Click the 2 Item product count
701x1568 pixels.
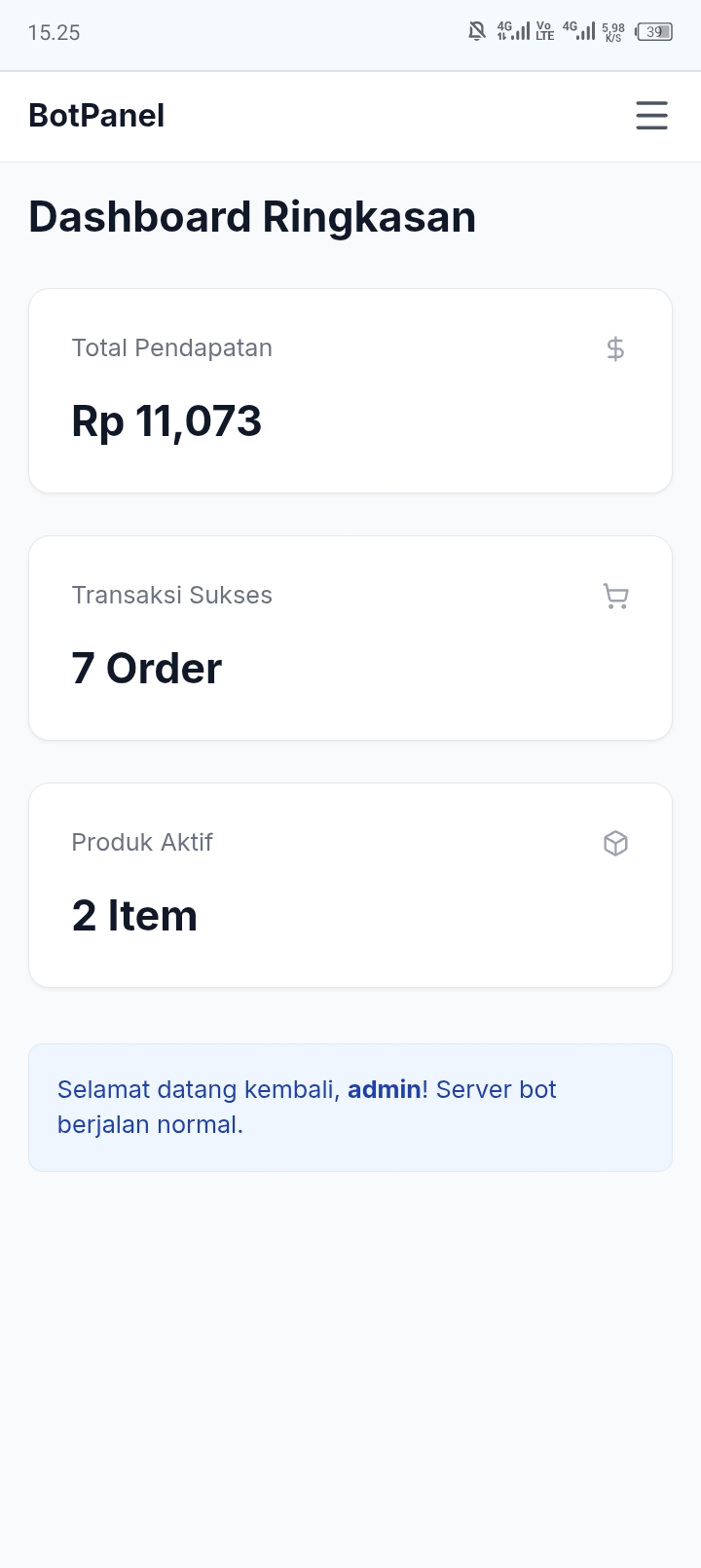point(134,914)
